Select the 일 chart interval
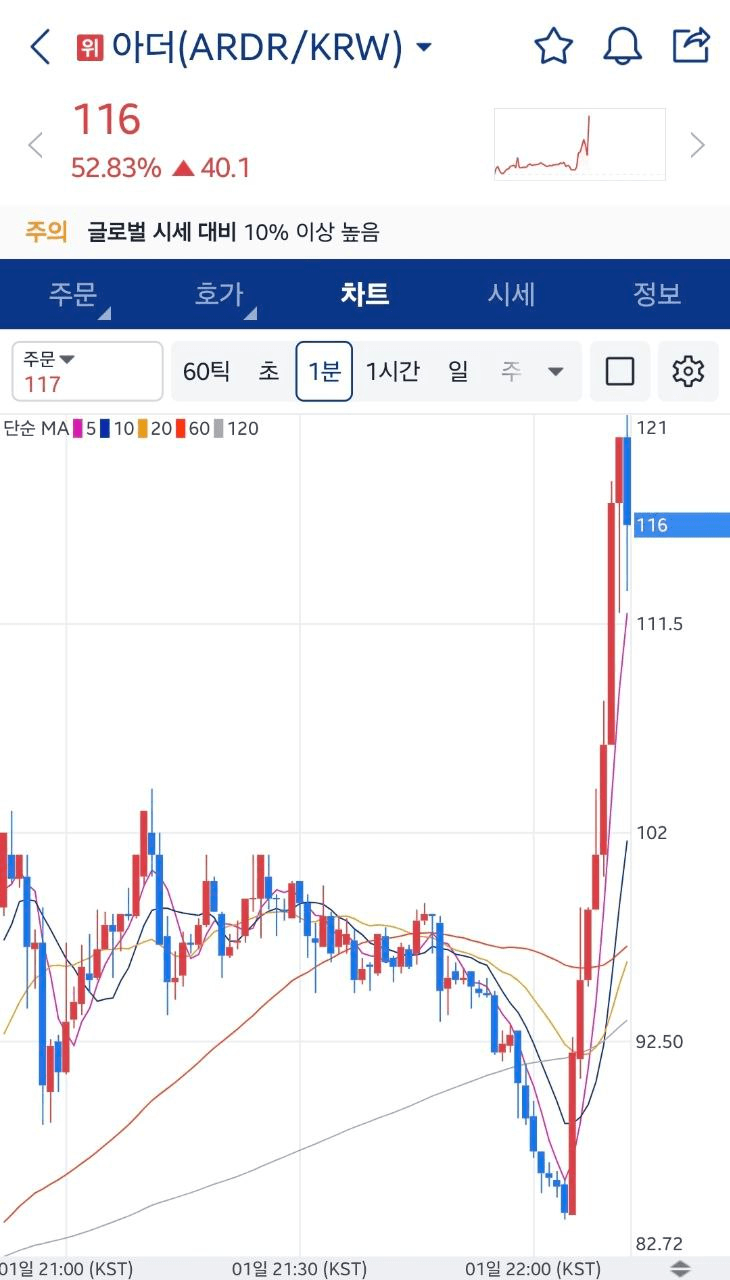The image size is (730, 1280). [x=458, y=372]
